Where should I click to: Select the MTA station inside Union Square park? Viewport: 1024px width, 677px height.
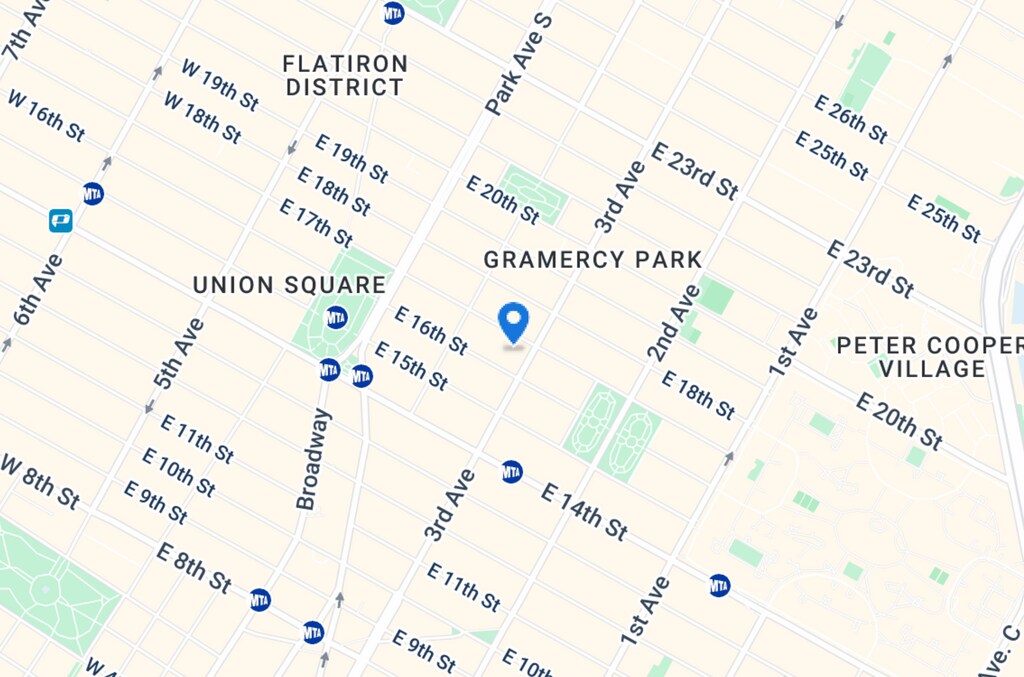337,318
